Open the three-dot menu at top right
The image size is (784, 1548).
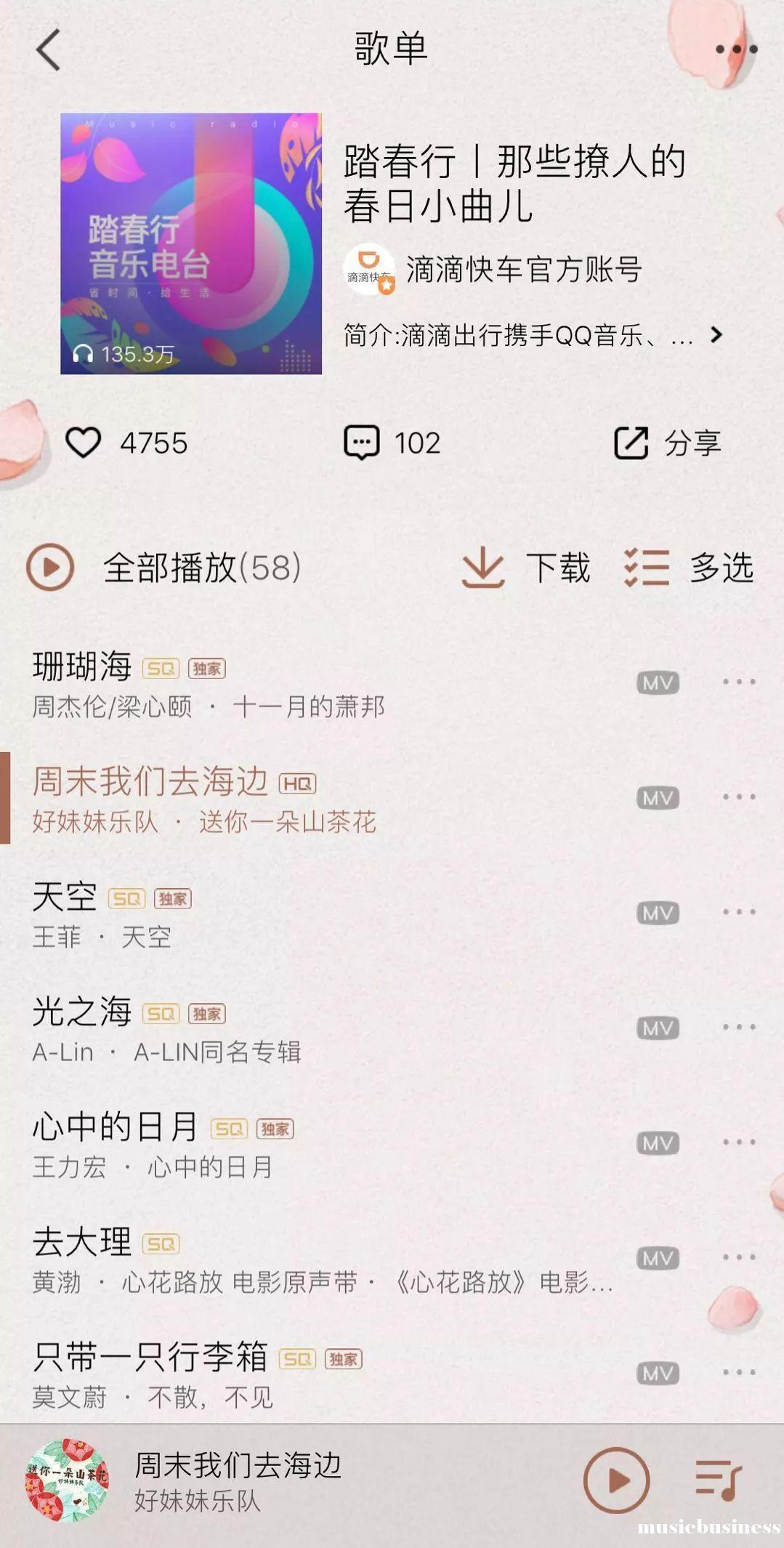pyautogui.click(x=736, y=49)
